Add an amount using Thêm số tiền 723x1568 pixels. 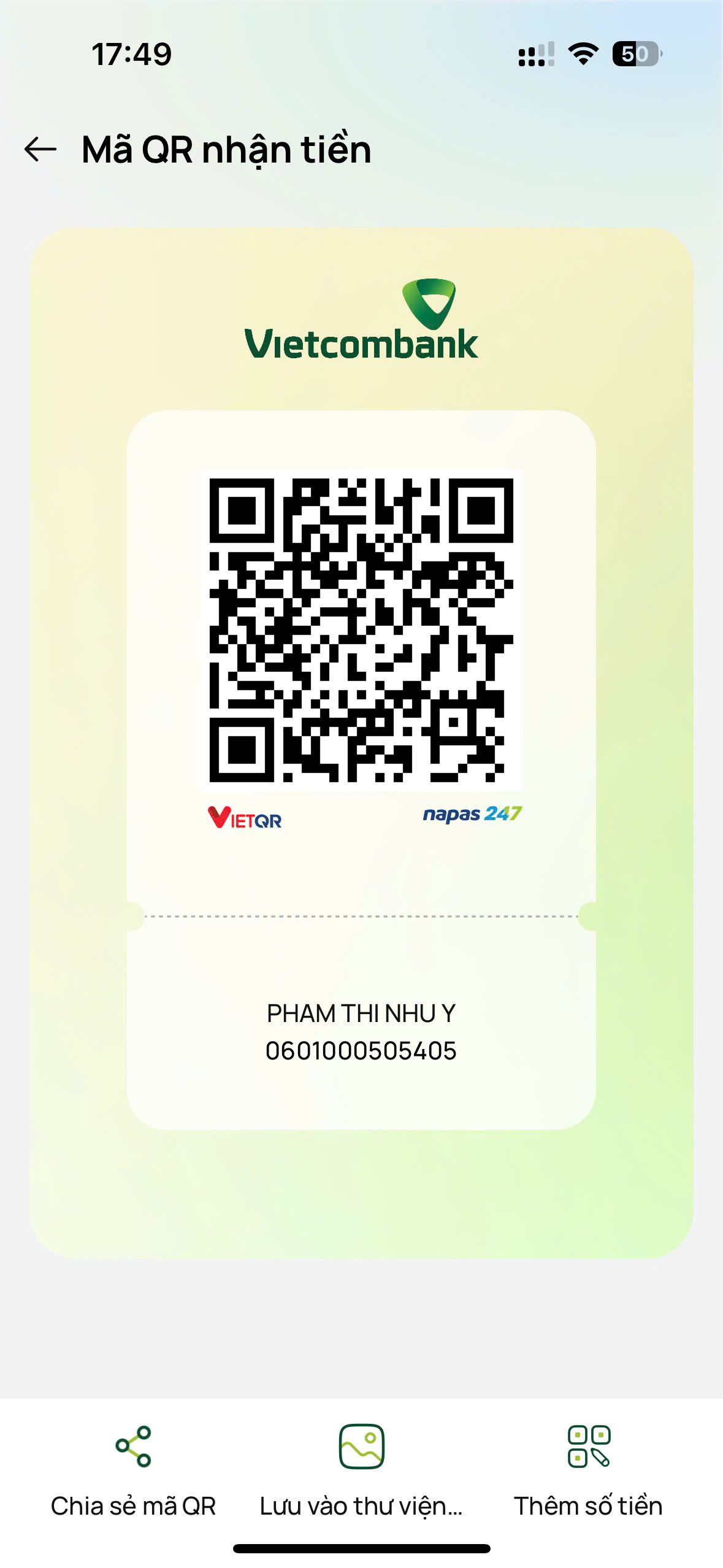coord(588,1469)
